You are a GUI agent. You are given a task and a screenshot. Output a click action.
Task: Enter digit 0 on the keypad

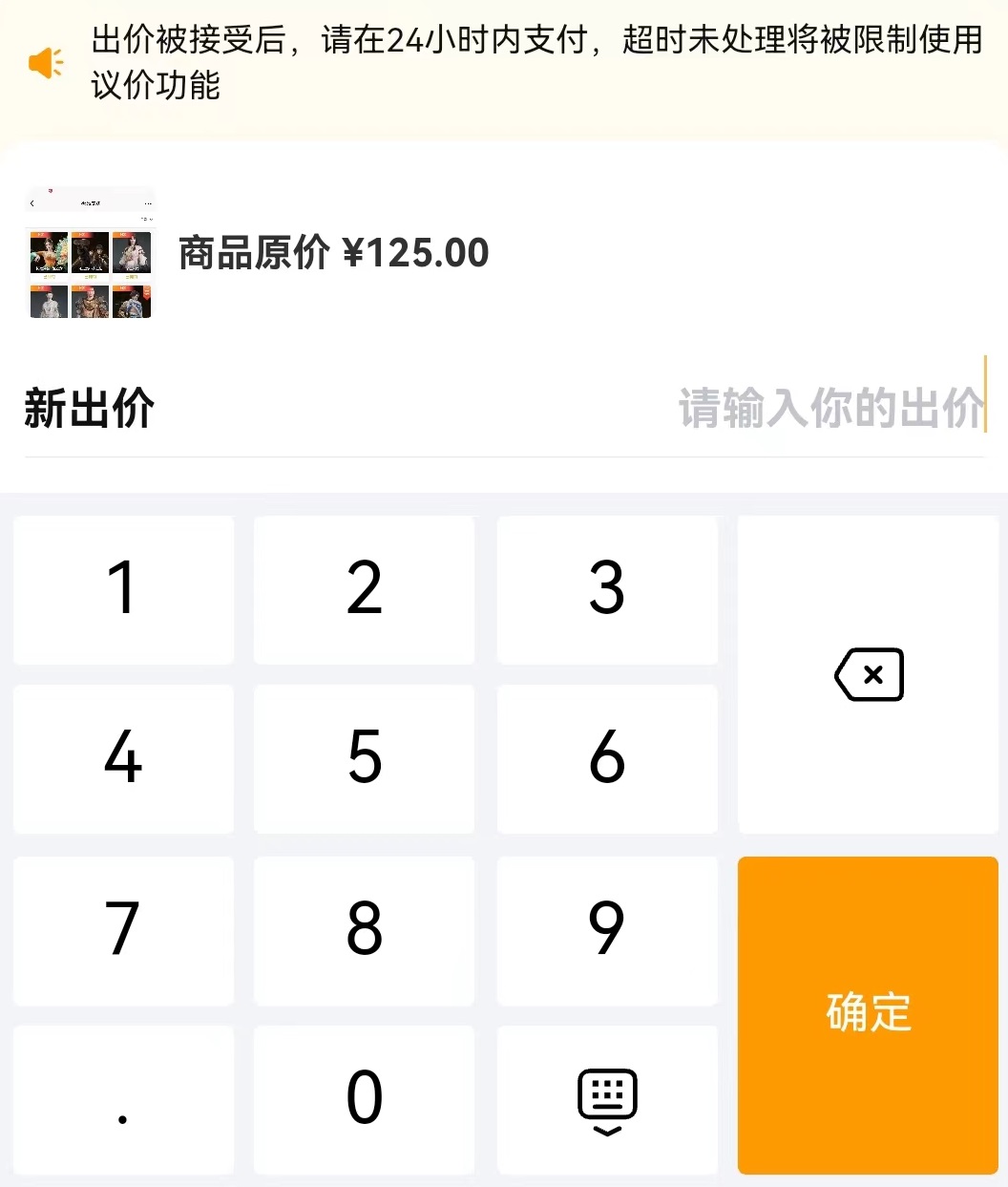[364, 1098]
